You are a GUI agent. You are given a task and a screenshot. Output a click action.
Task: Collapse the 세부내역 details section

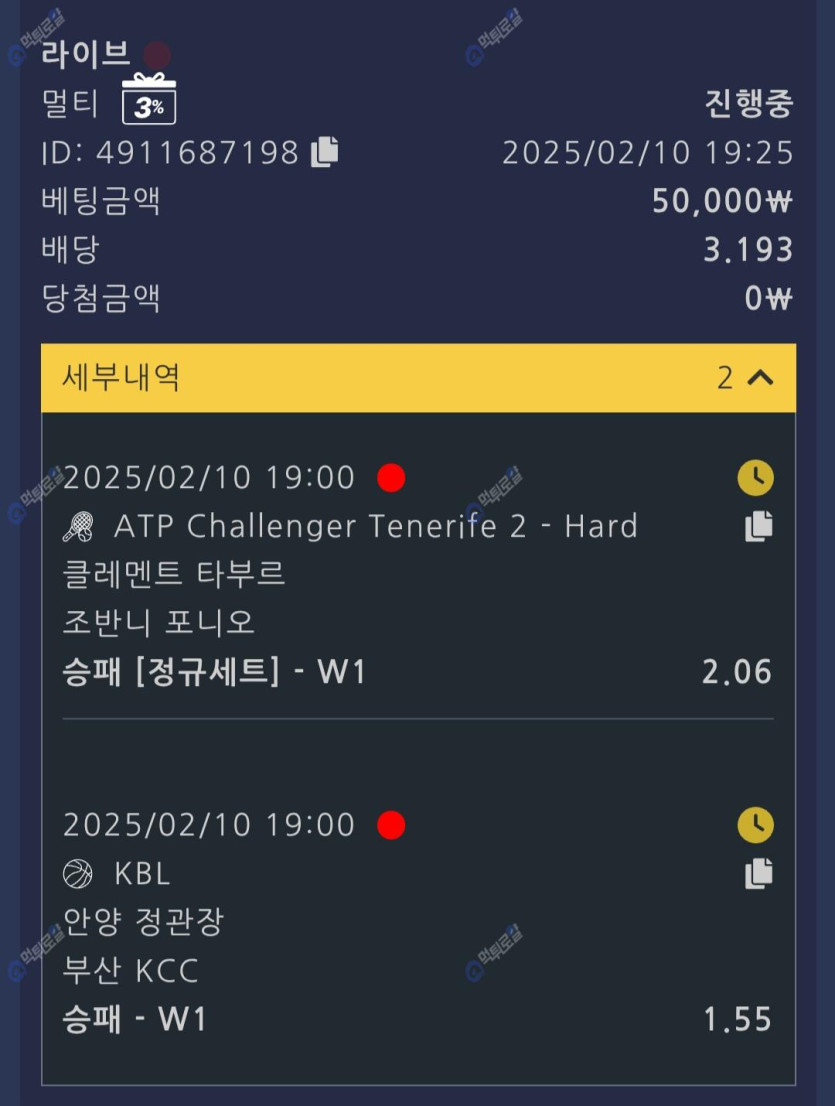tap(760, 378)
